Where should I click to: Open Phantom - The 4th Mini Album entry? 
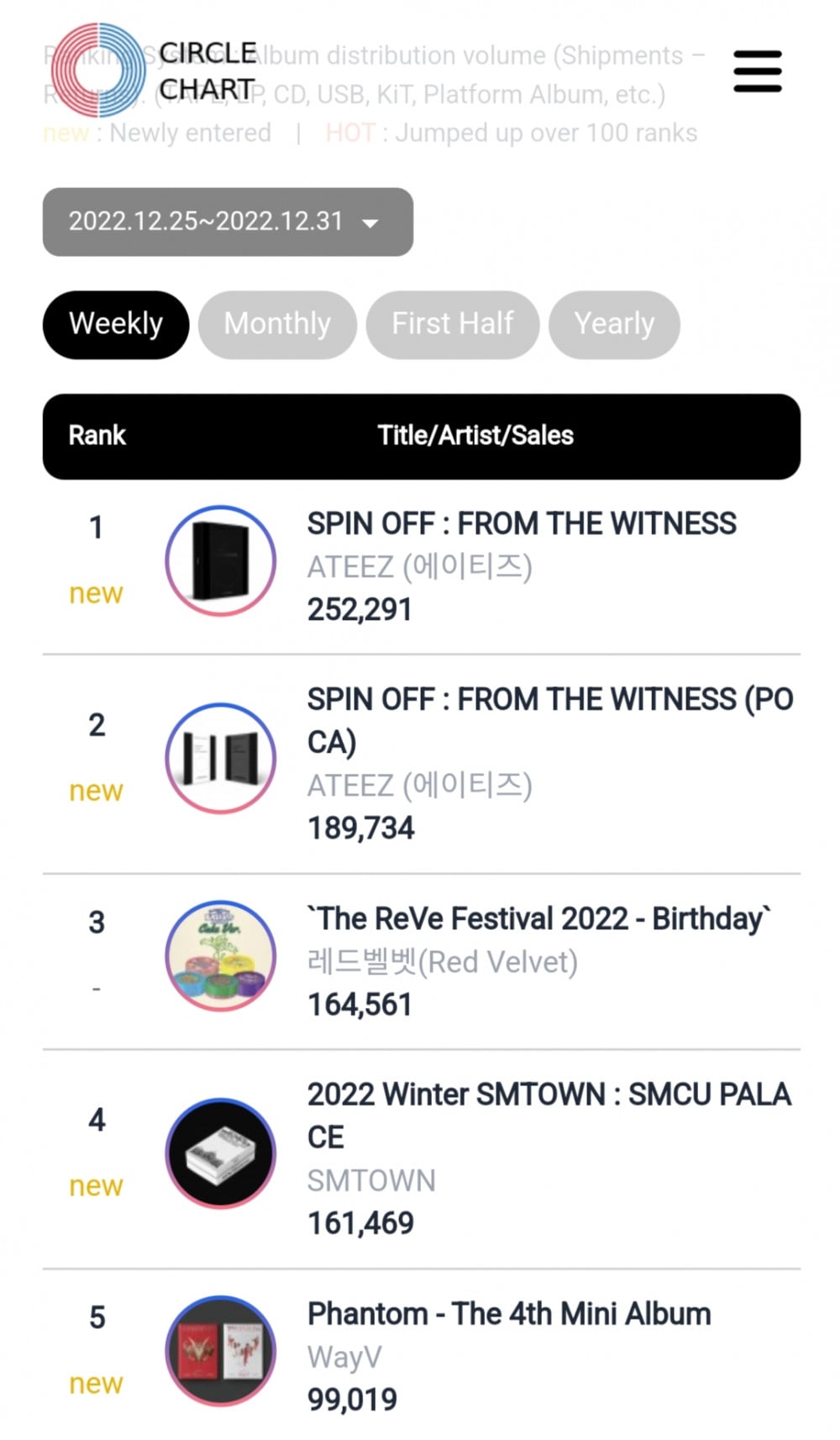pos(509,1314)
